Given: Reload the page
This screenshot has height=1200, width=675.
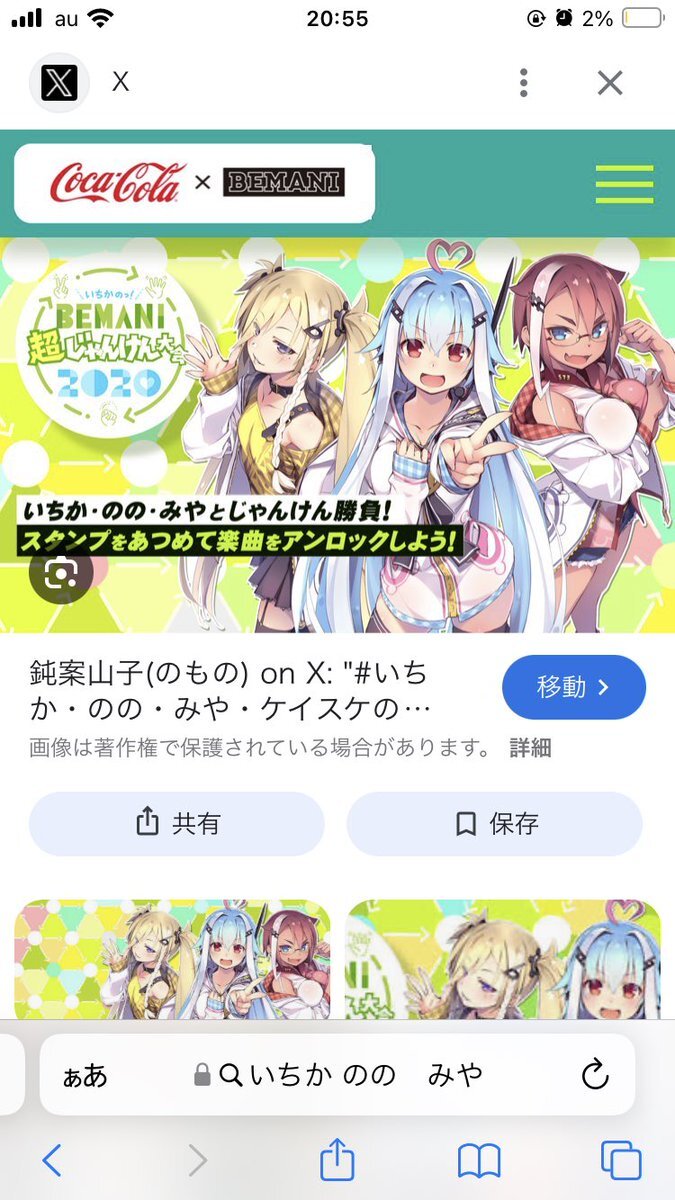Looking at the screenshot, I should pos(595,1075).
